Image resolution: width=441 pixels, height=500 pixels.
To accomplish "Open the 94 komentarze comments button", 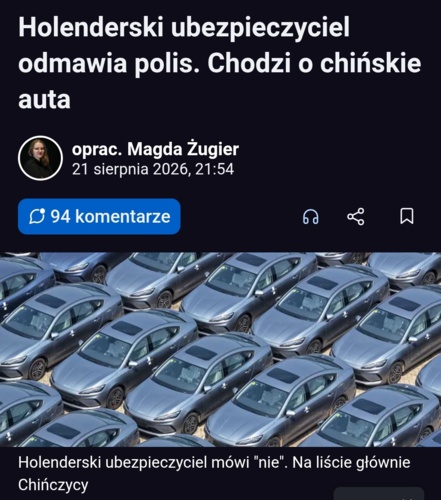I will (99, 216).
